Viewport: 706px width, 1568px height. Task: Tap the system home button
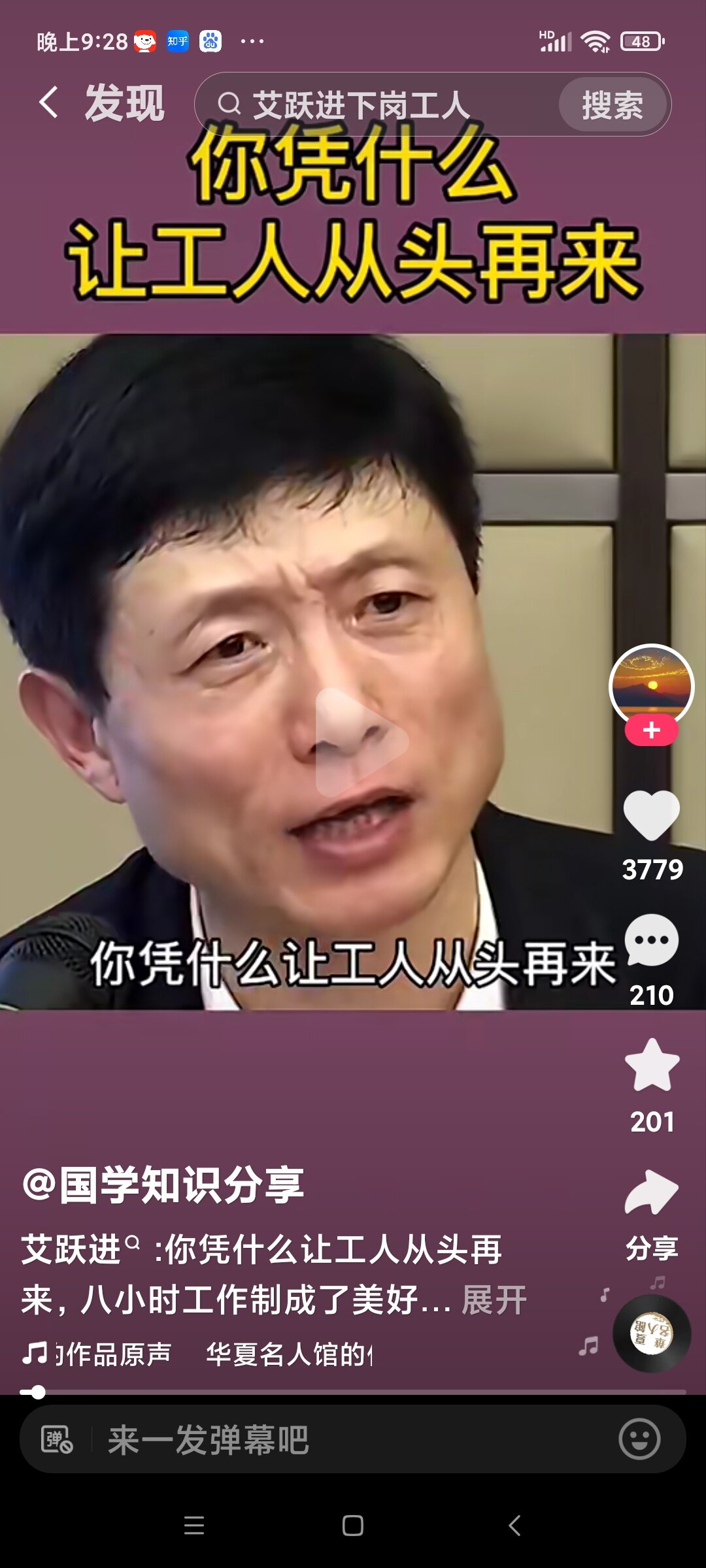click(353, 1526)
